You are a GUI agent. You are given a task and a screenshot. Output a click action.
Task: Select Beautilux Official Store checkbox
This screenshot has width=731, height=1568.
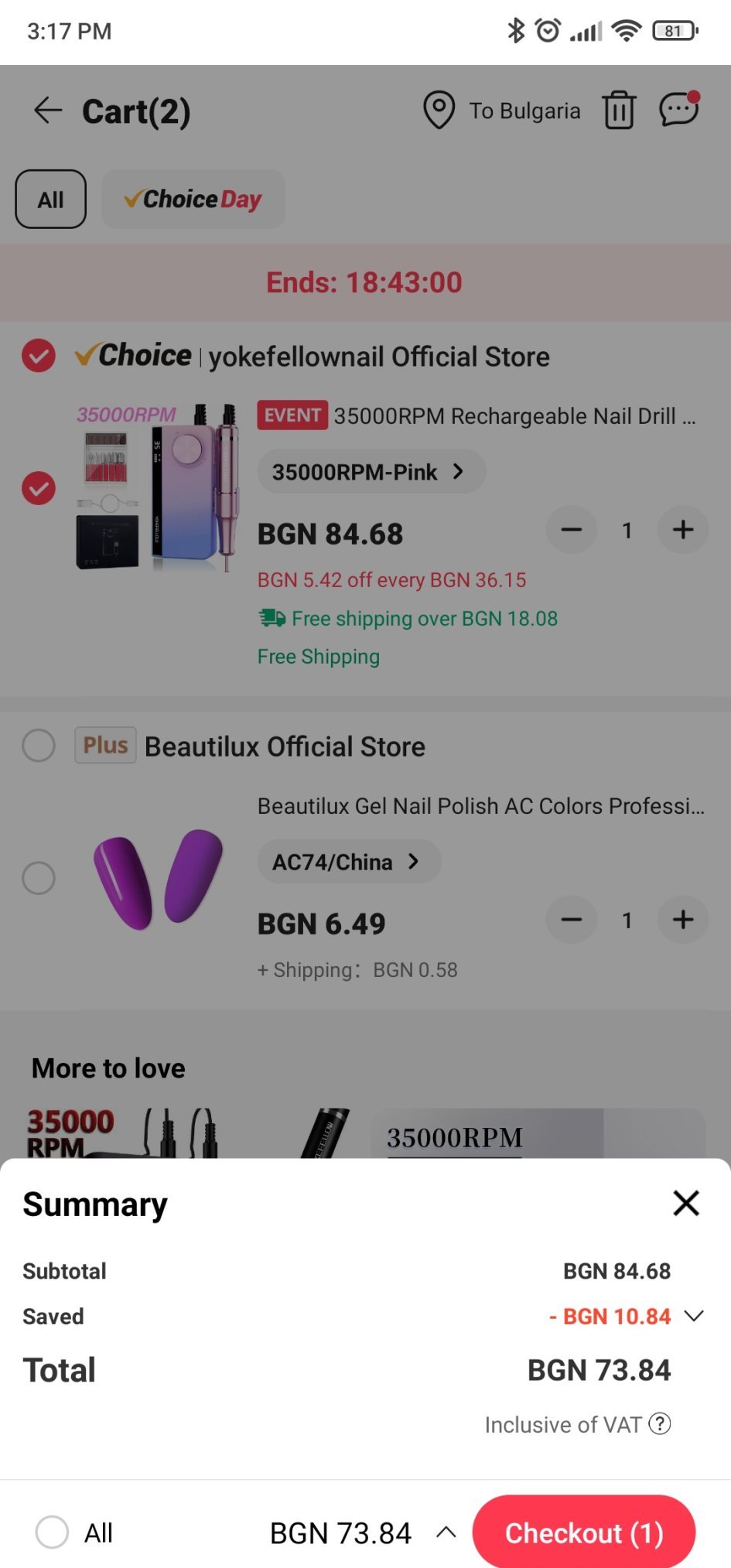coord(39,746)
